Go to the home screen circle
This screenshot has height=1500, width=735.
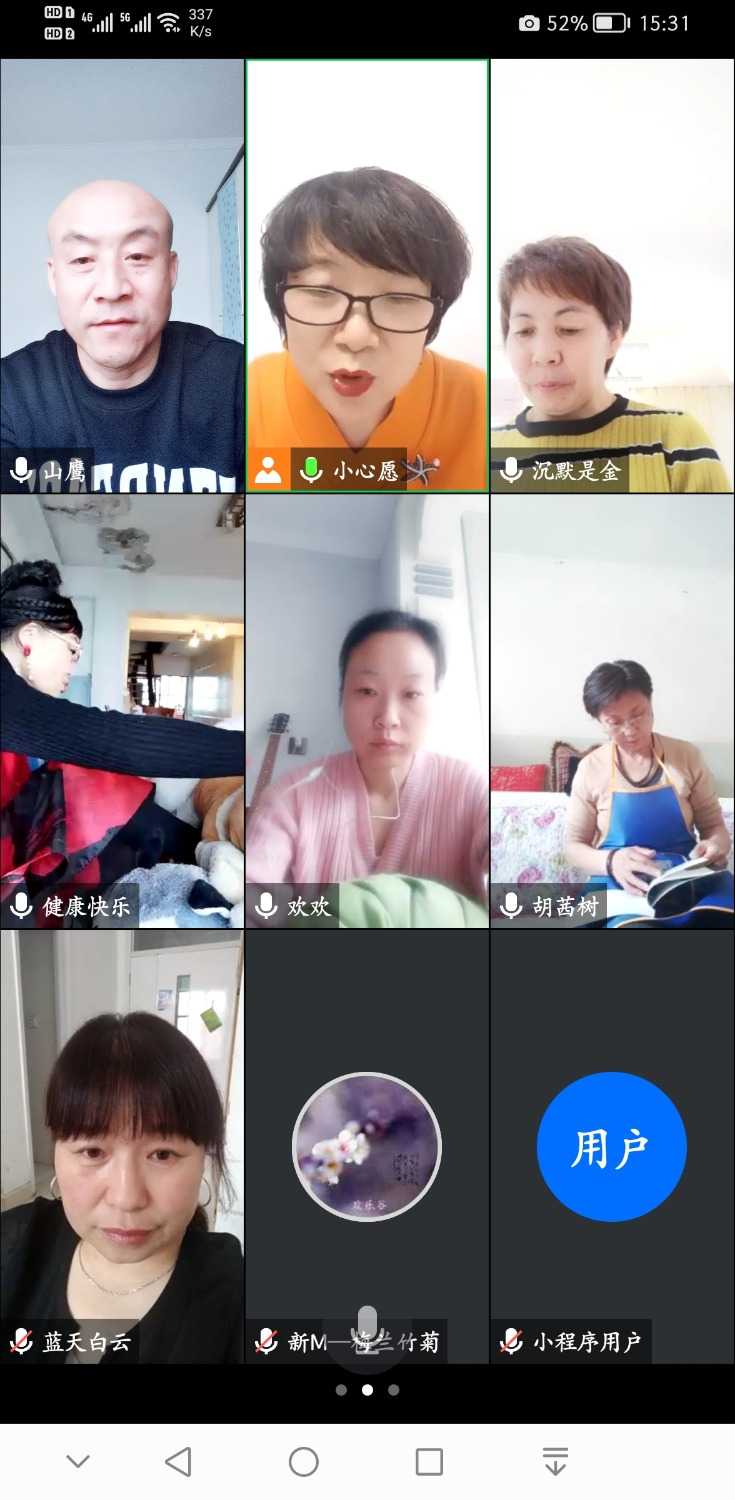pos(304,1462)
